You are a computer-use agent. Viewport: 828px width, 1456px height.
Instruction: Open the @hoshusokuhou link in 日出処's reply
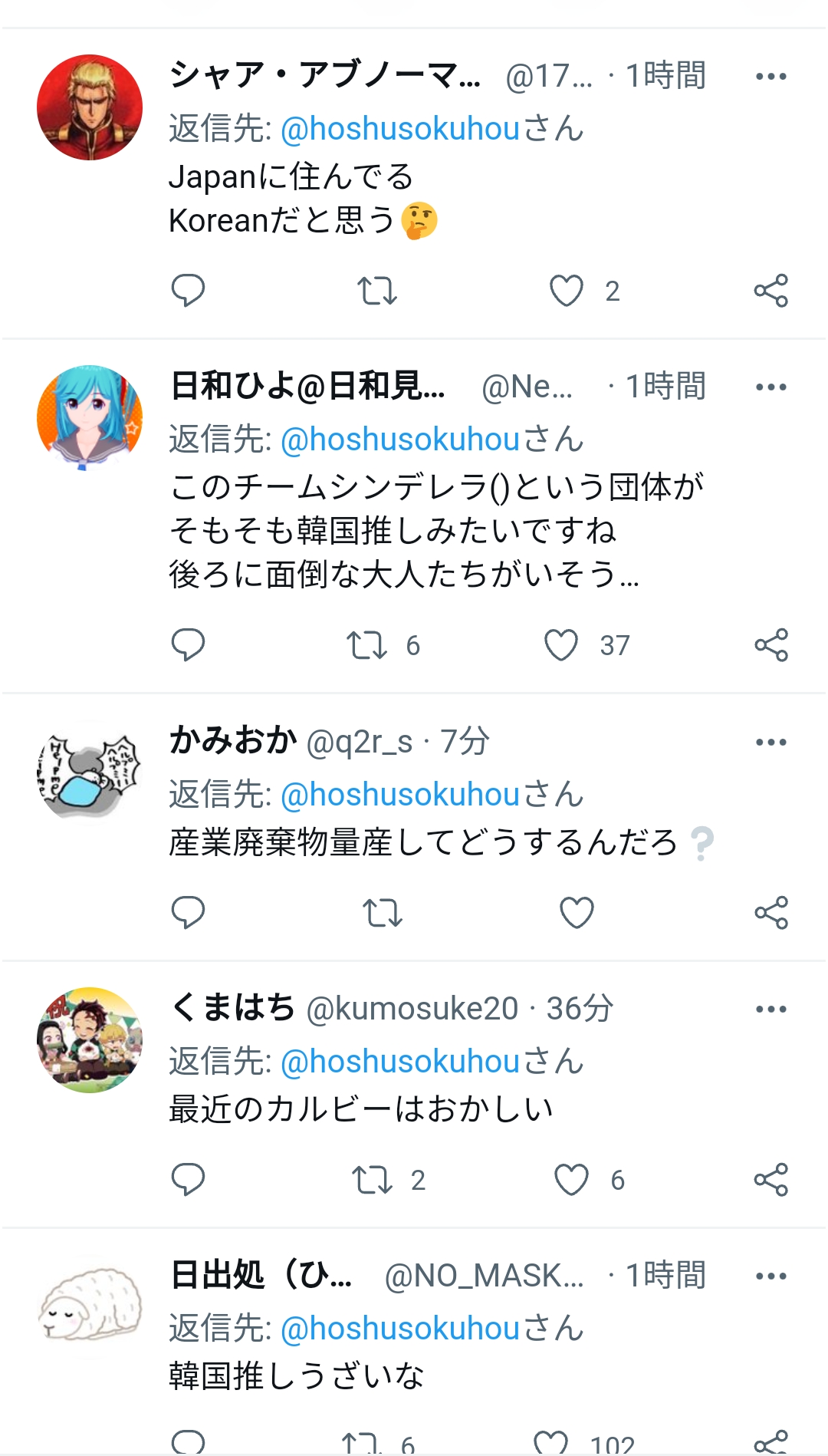(400, 1328)
